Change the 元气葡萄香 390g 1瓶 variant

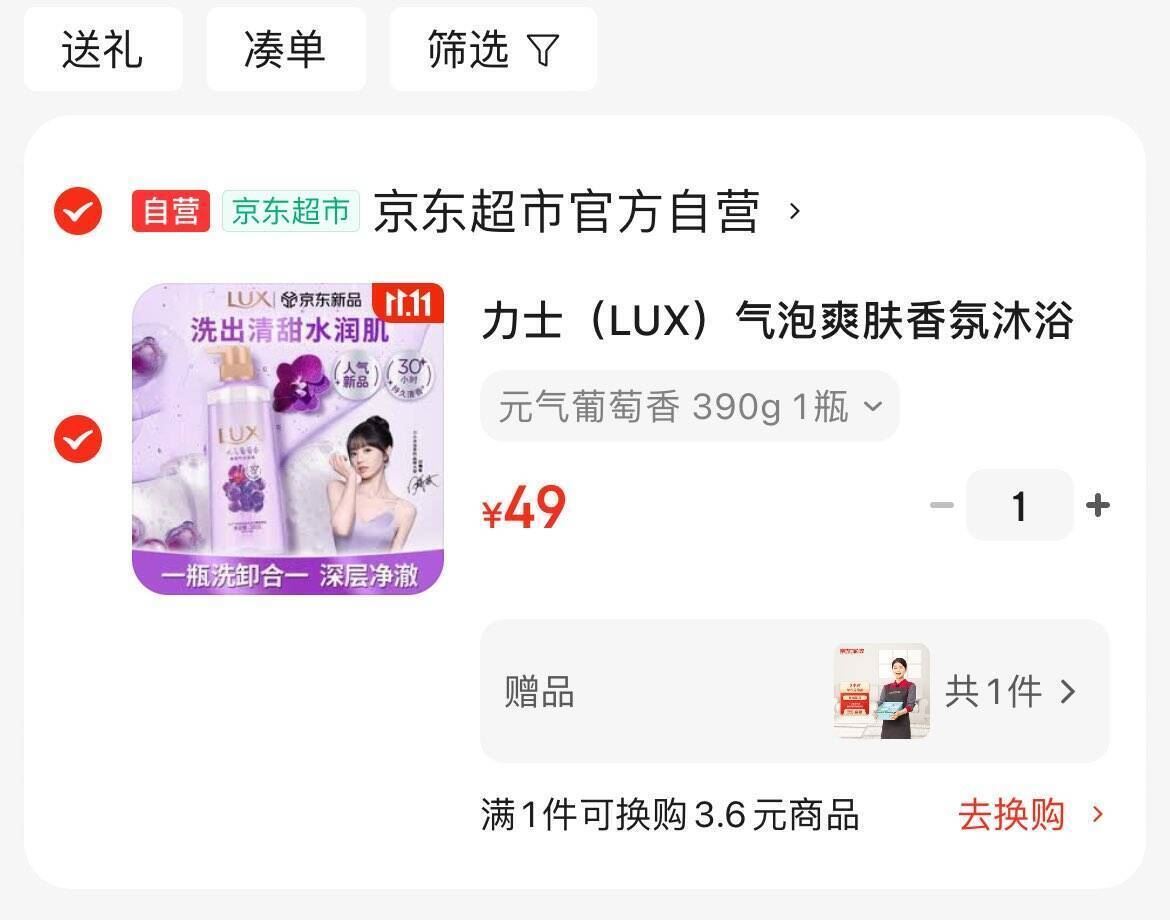pyautogui.click(x=689, y=407)
